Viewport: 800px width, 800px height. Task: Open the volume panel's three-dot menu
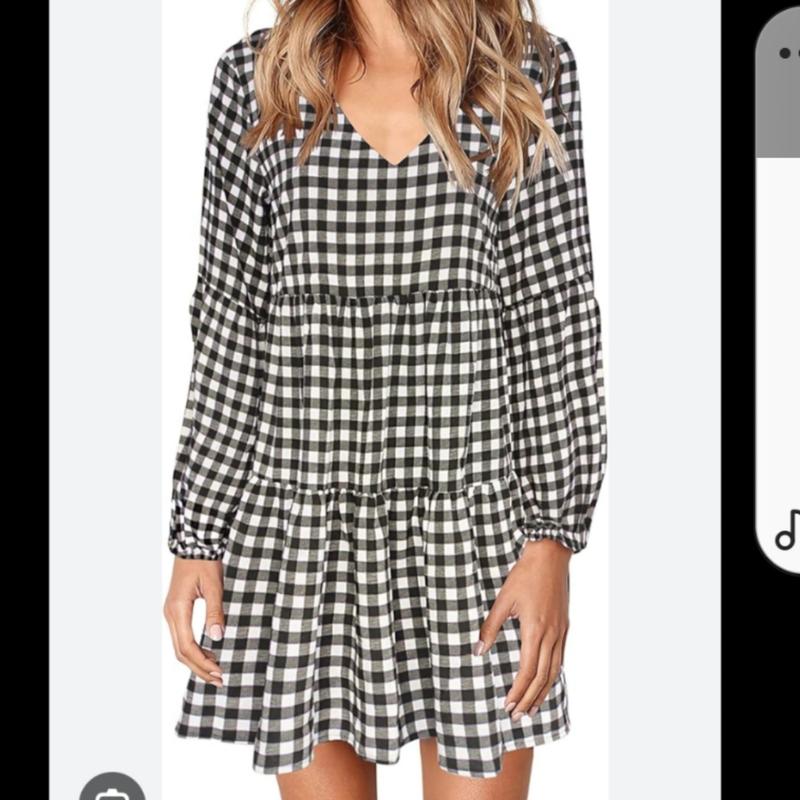pyautogui.click(x=790, y=52)
